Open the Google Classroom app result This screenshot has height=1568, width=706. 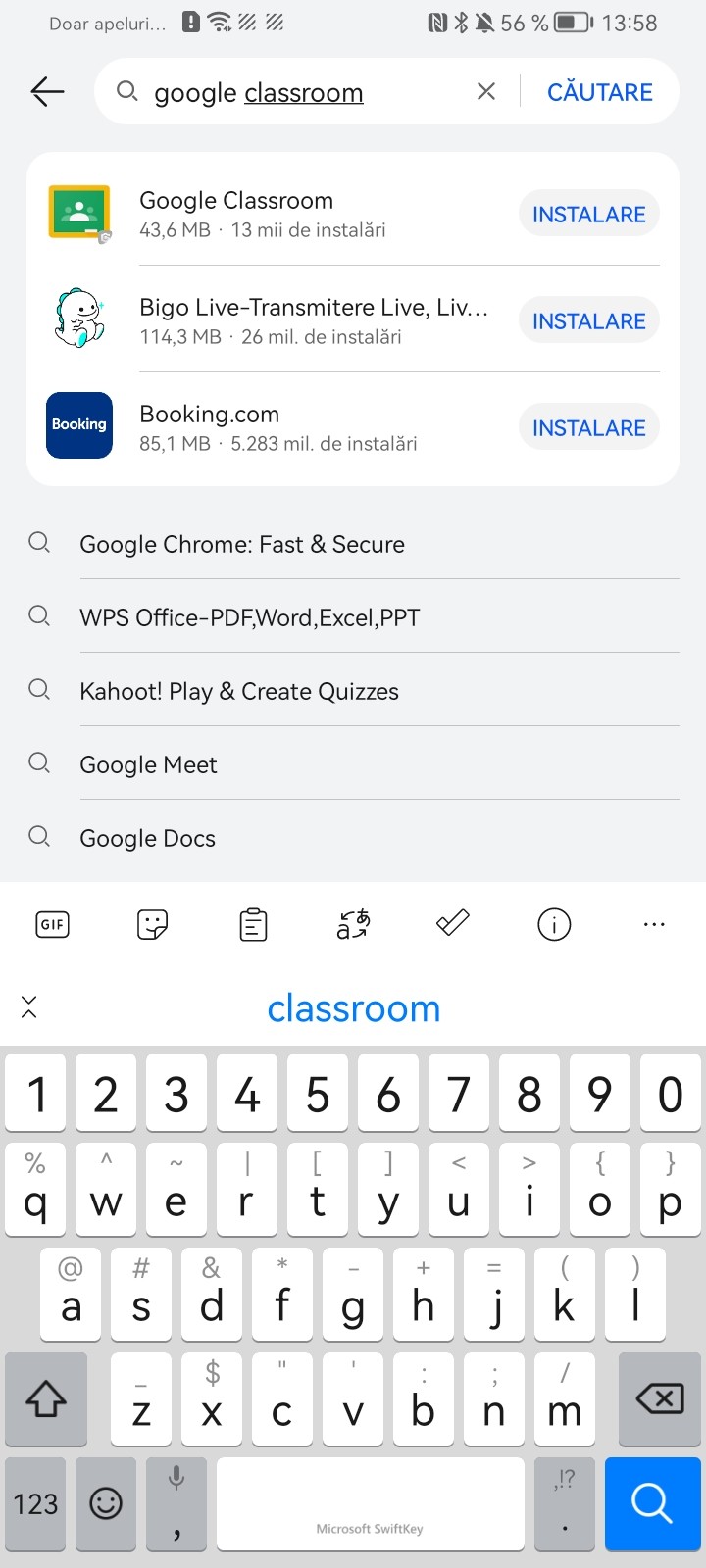click(x=275, y=214)
